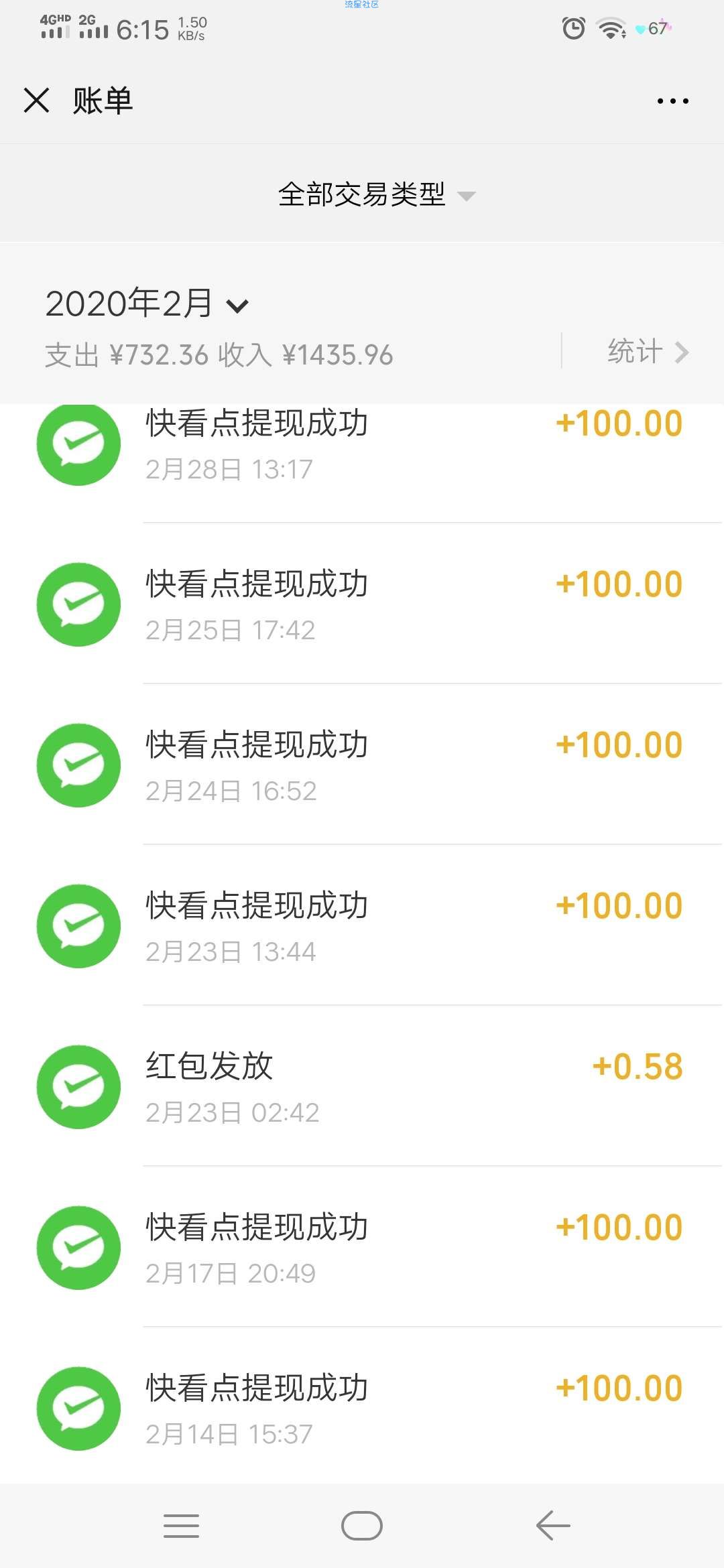Viewport: 724px width, 1568px height.
Task: Tap the system back arrow
Action: click(553, 1526)
